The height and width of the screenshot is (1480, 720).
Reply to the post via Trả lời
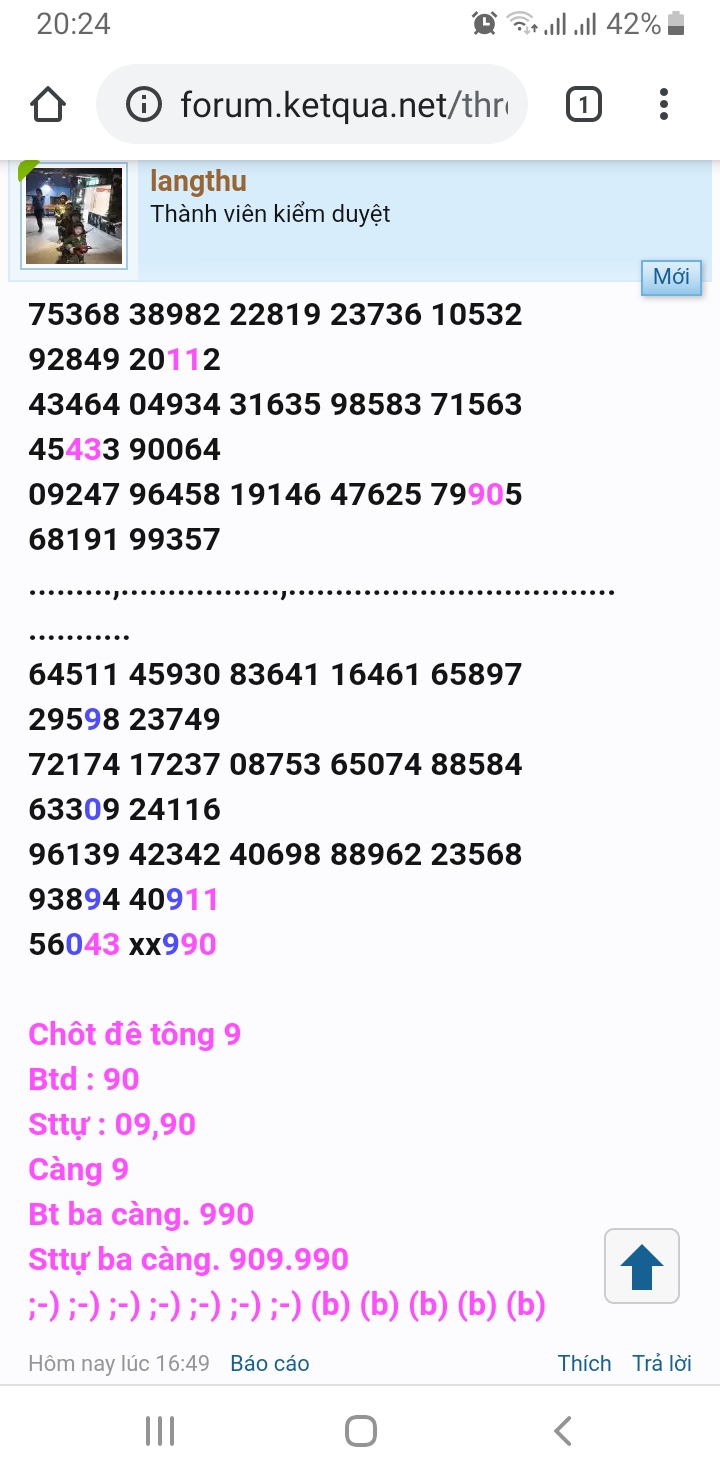click(x=661, y=1363)
